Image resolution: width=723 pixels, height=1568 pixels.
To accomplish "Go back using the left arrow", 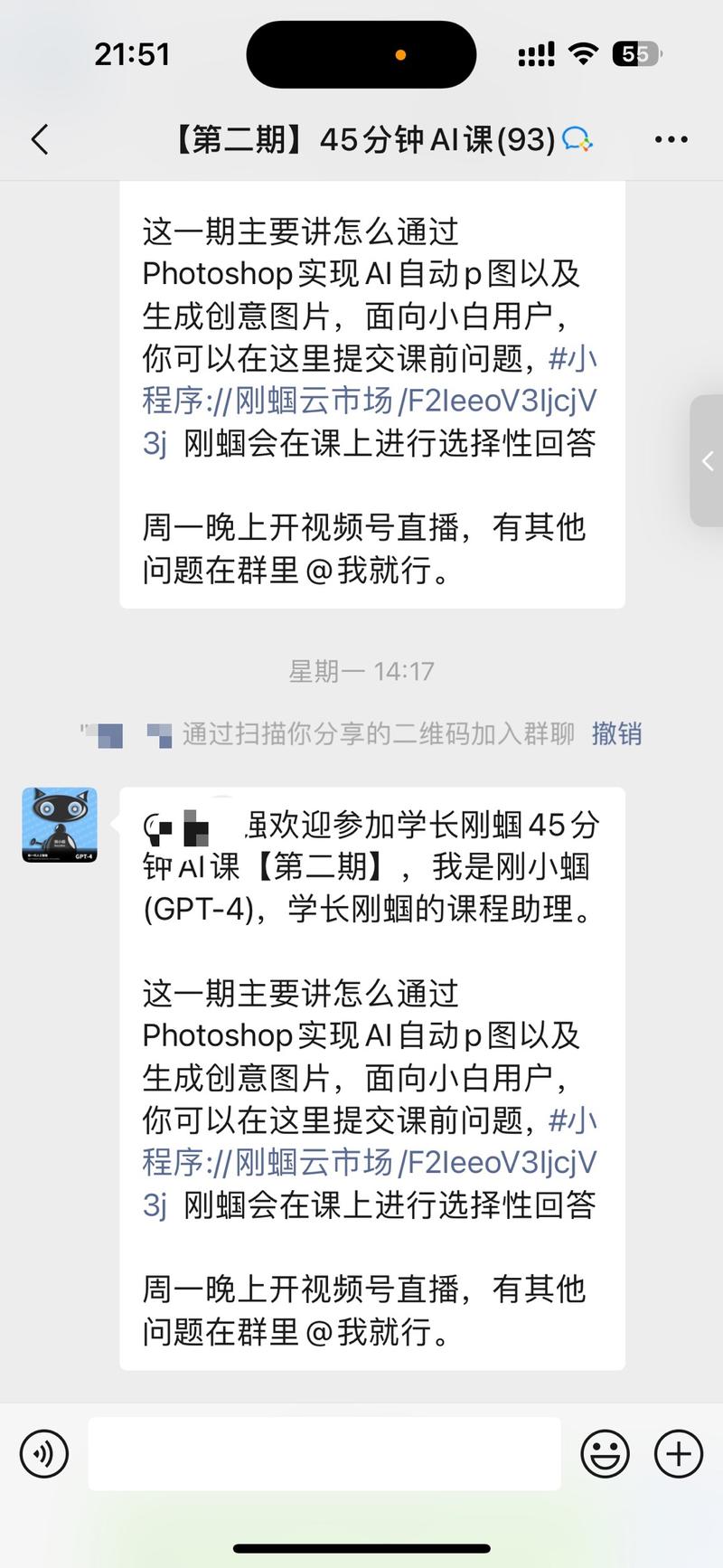I will (38, 140).
